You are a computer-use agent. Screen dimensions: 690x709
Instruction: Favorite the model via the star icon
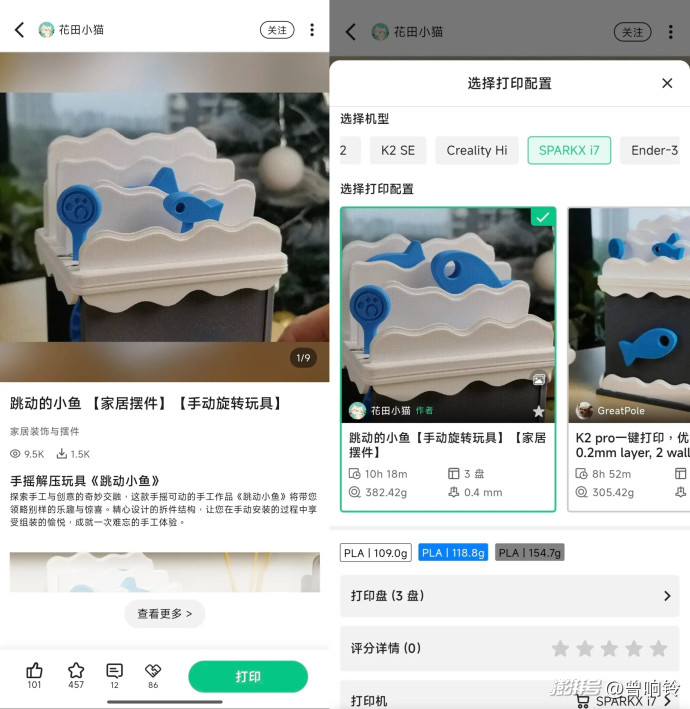pos(76,676)
